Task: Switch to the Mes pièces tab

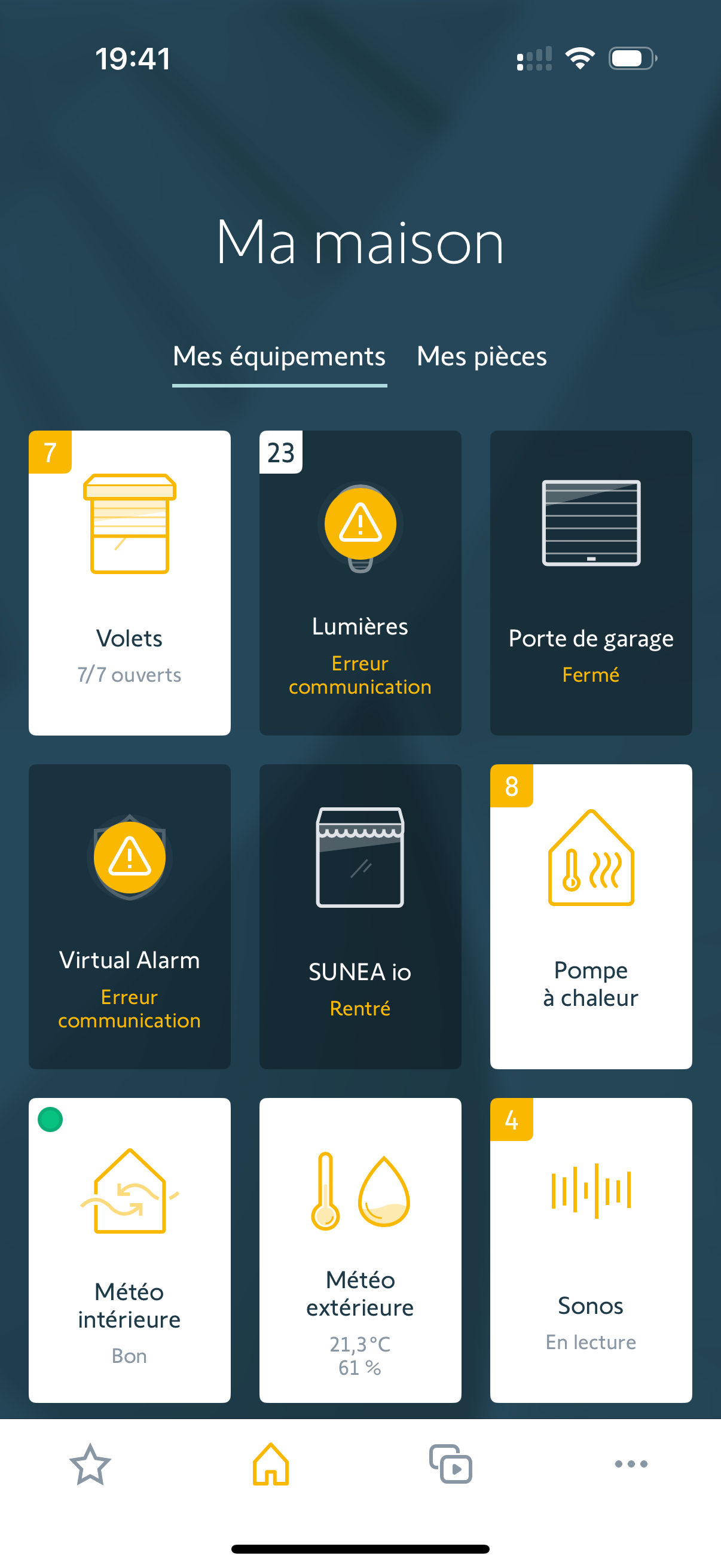Action: (x=481, y=356)
